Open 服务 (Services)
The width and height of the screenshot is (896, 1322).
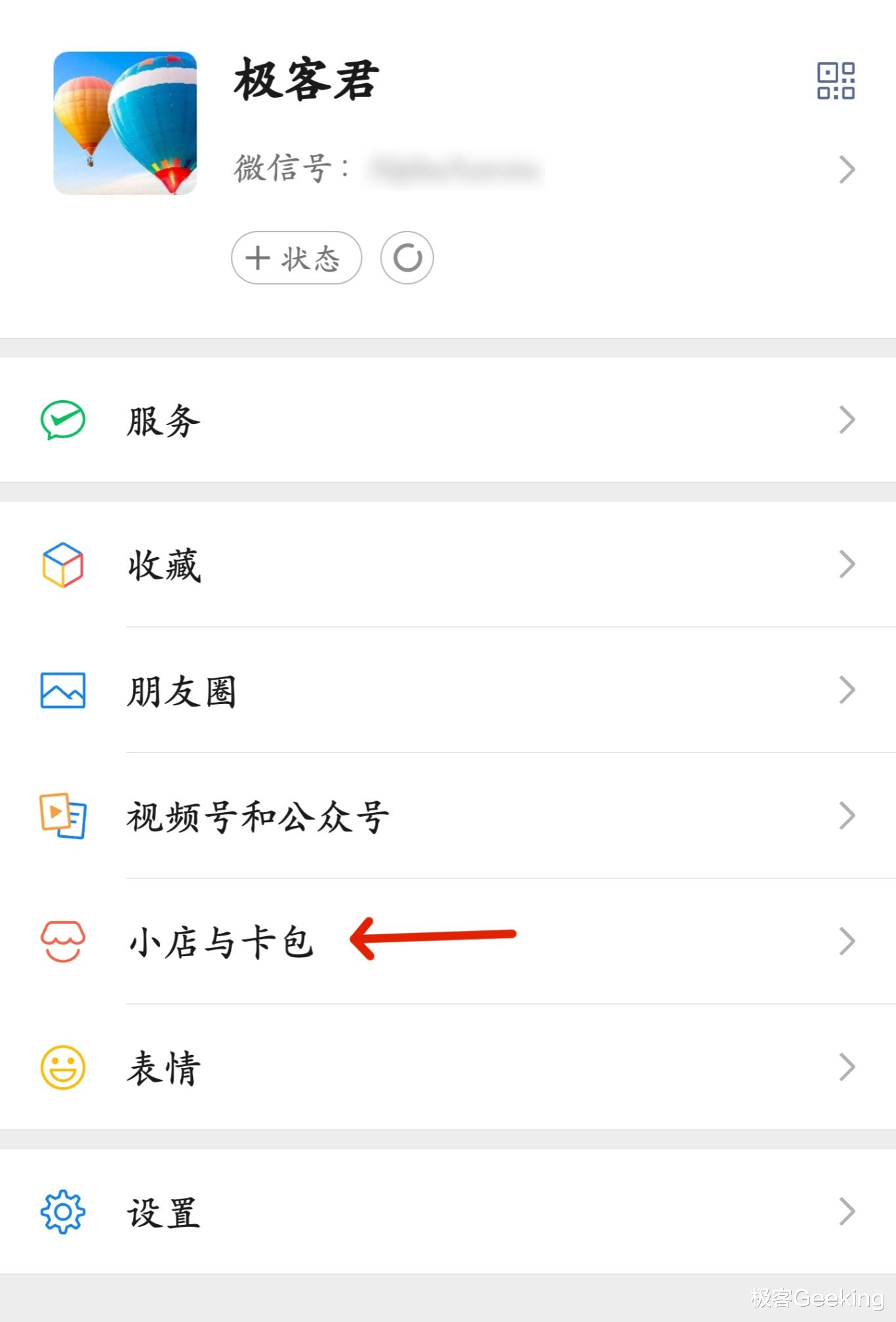[x=448, y=421]
